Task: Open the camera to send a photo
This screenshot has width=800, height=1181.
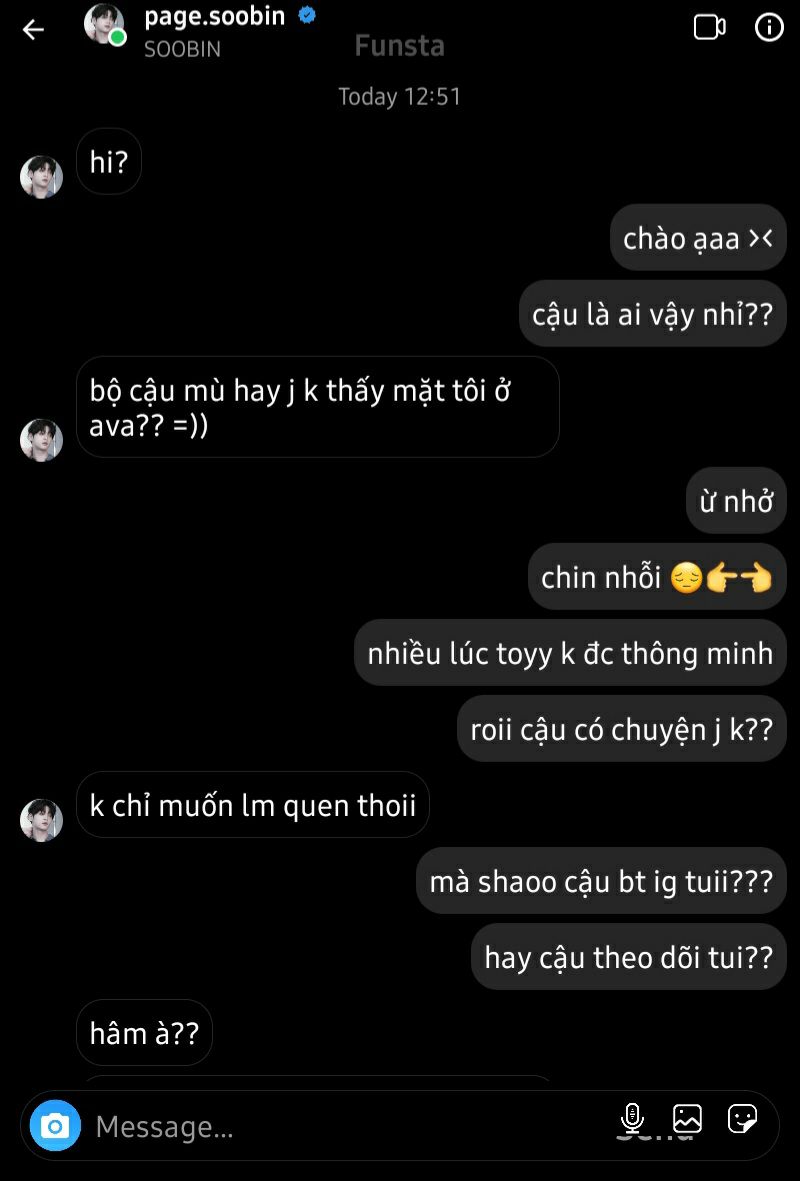Action: click(x=55, y=1126)
